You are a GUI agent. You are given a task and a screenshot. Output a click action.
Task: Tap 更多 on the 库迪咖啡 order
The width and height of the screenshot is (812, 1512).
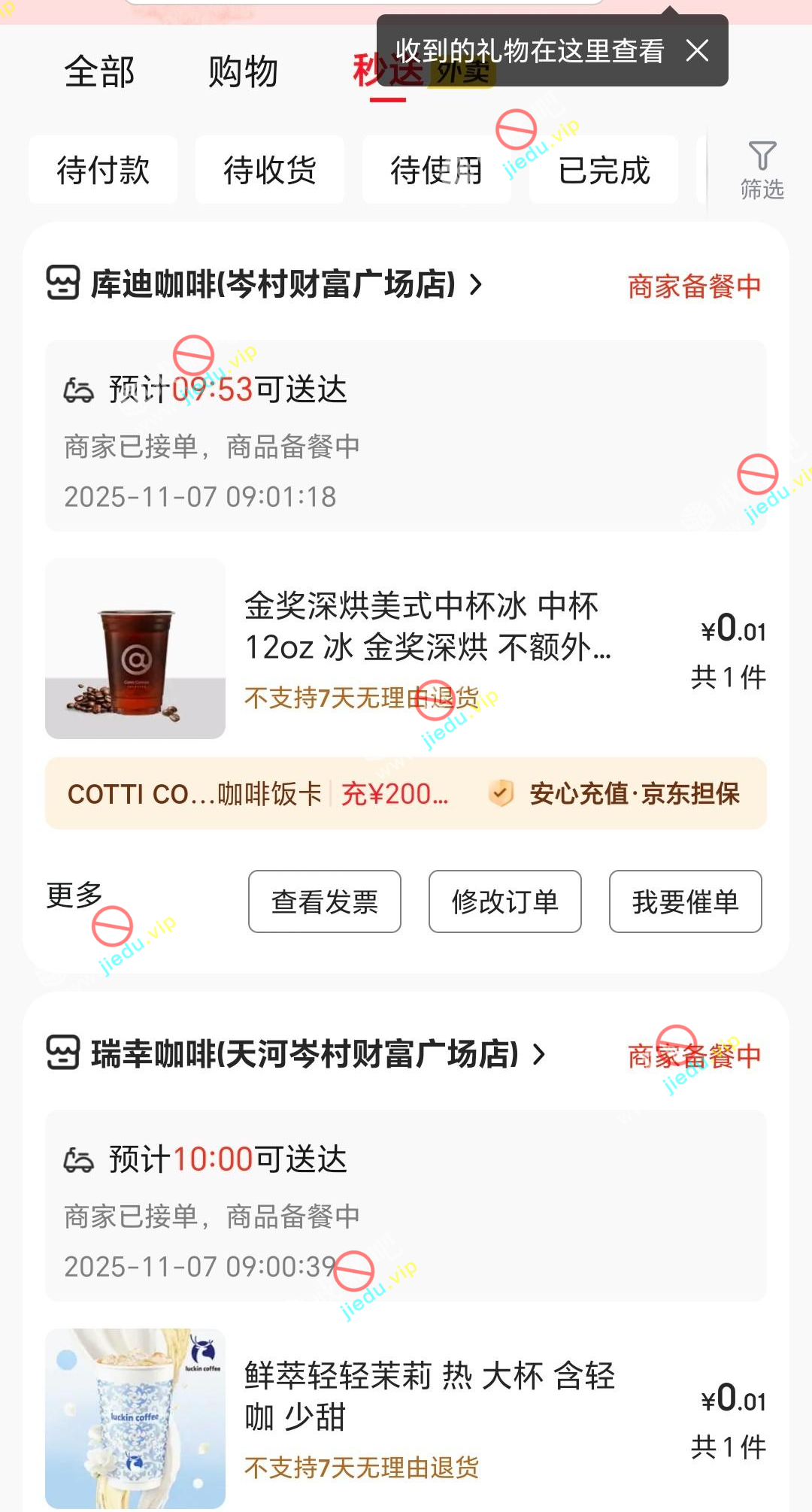coord(74,895)
